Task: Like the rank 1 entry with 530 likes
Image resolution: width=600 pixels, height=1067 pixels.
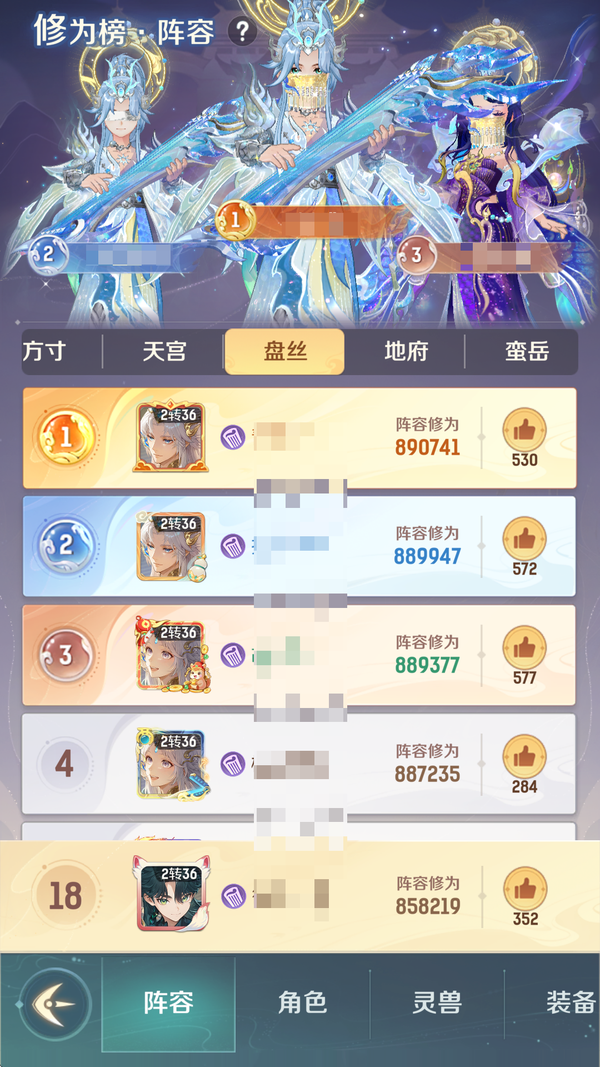Action: coord(524,430)
